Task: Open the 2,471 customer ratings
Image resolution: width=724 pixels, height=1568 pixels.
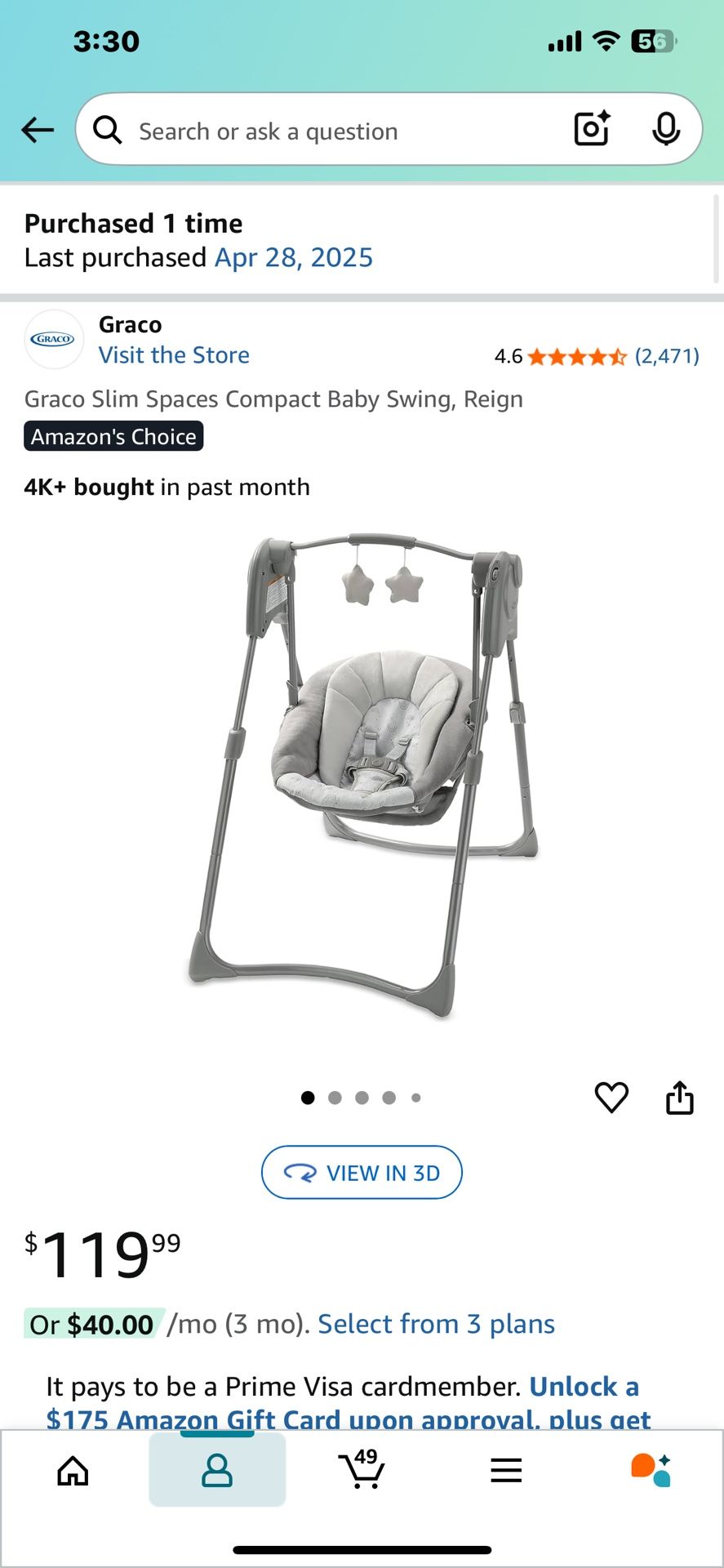Action: [x=666, y=356]
